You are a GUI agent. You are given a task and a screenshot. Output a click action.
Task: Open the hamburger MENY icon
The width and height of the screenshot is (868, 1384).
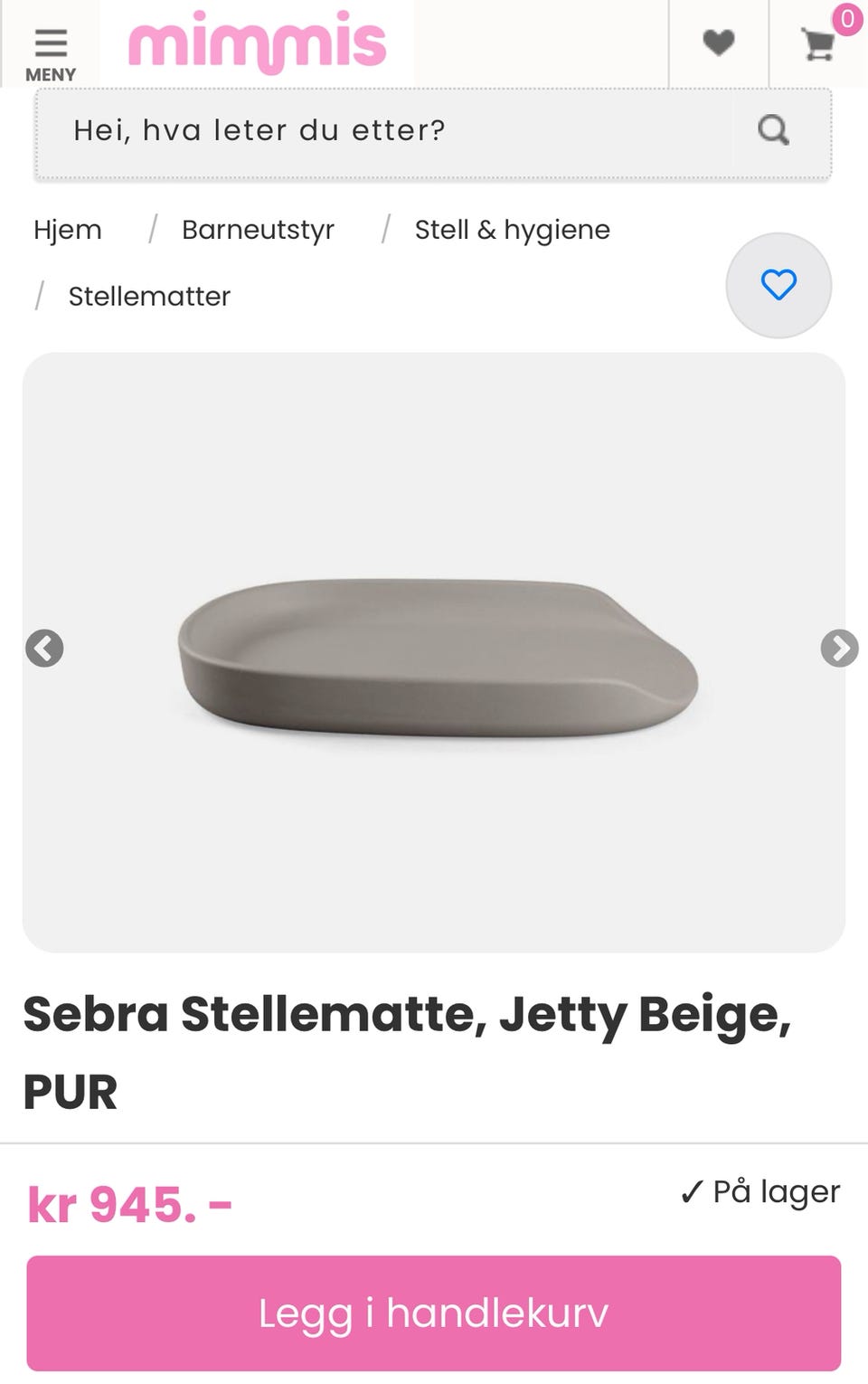pyautogui.click(x=50, y=41)
